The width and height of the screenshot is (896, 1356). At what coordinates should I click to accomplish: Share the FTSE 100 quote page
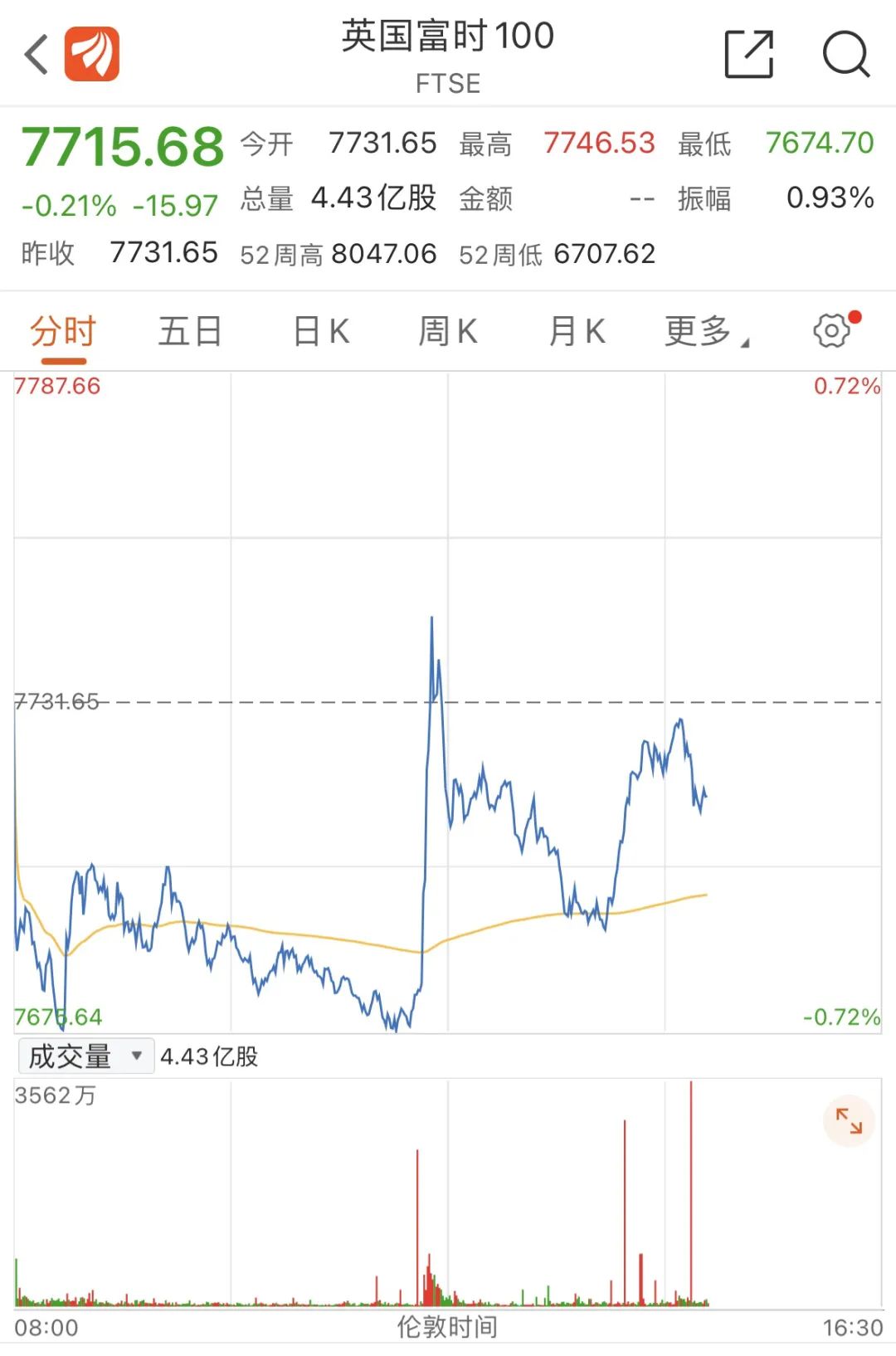tap(749, 55)
